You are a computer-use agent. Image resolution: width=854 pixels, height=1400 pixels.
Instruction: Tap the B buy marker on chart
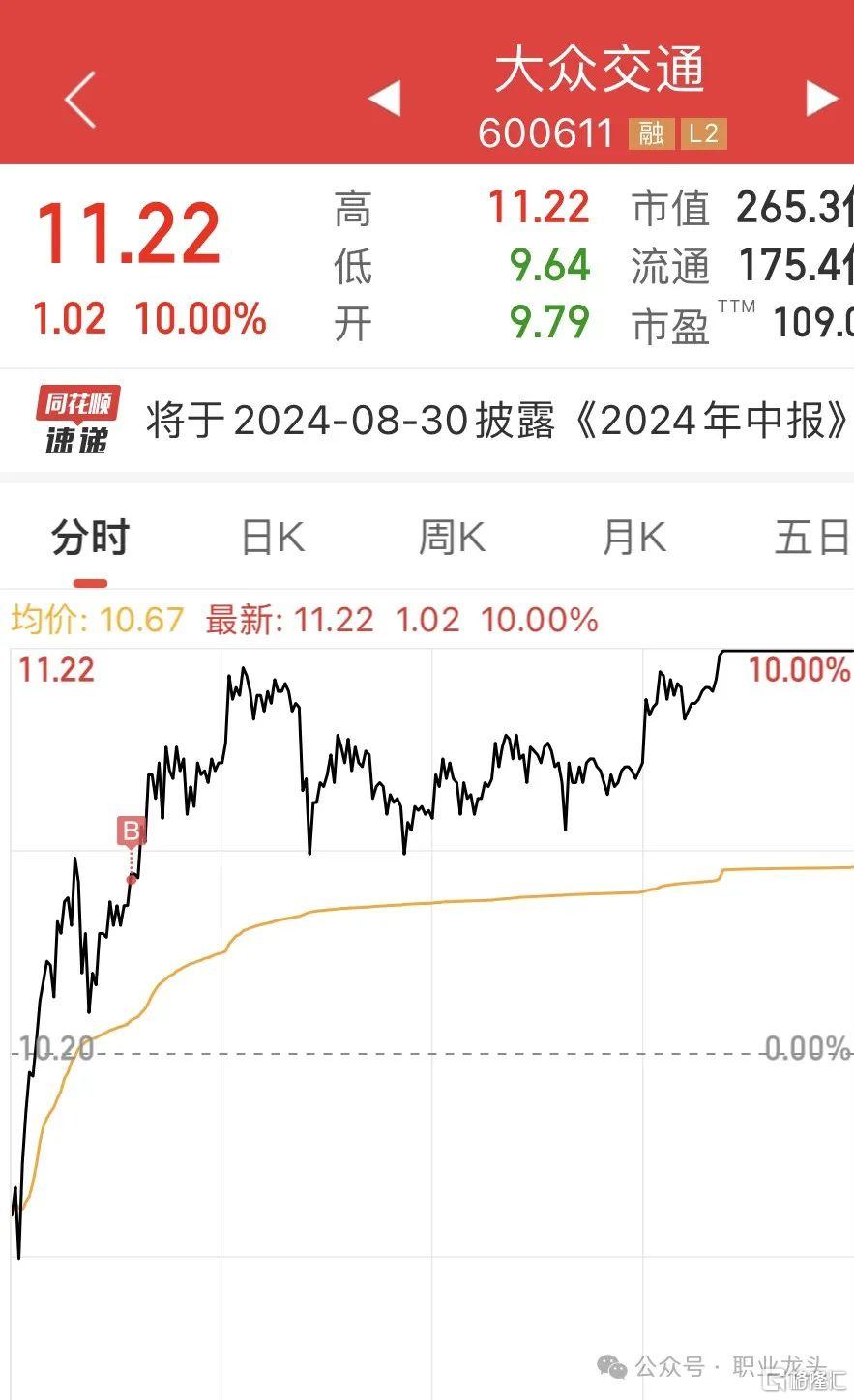(x=131, y=831)
